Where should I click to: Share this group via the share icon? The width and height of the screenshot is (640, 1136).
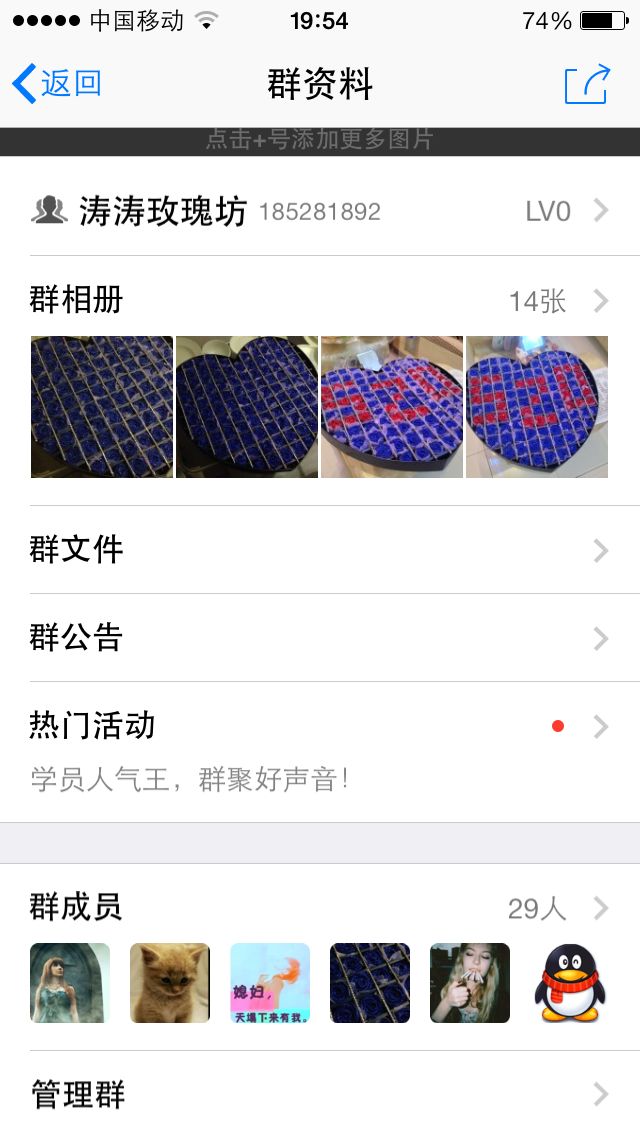click(587, 84)
